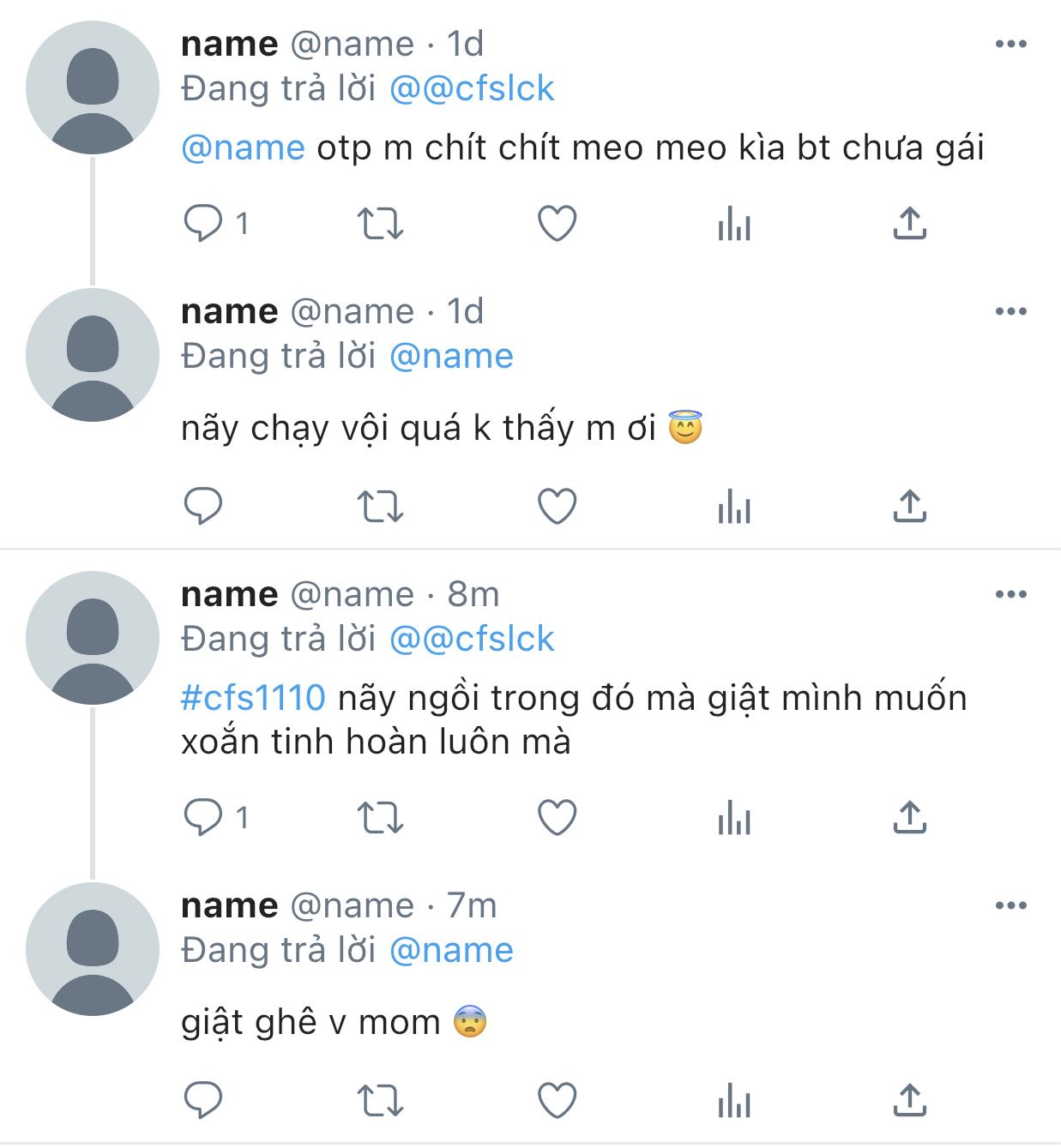This screenshot has height=1148, width=1061.
Task: Retweet the 'otp m chít chít' tweet
Action: coord(380,224)
